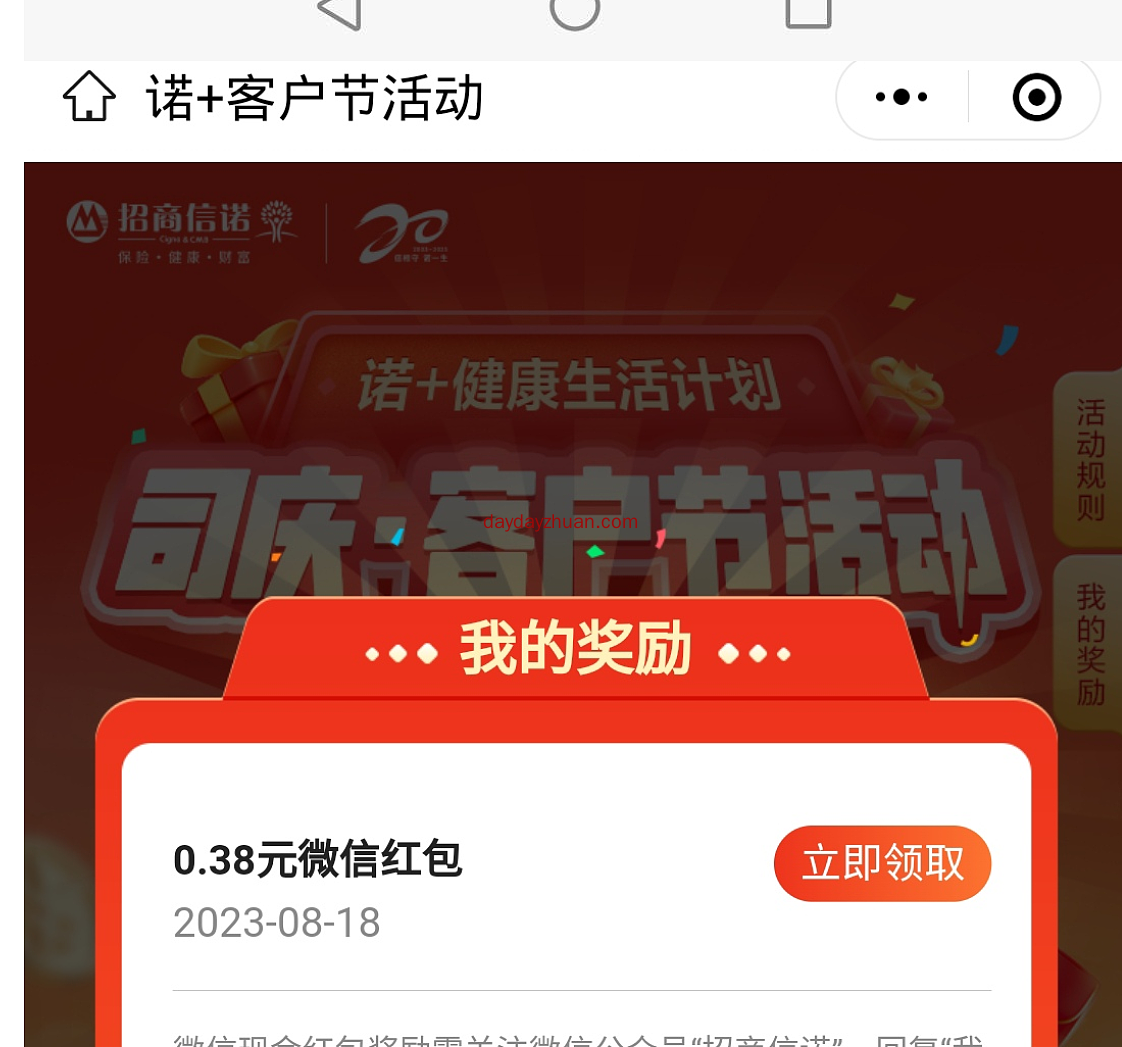Tap the system home button

pyautogui.click(x=574, y=12)
